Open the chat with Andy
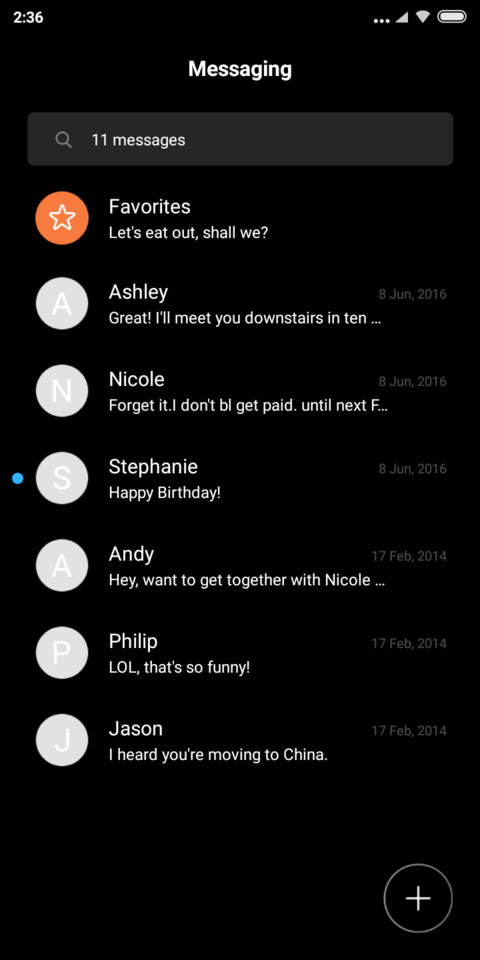 click(x=240, y=566)
